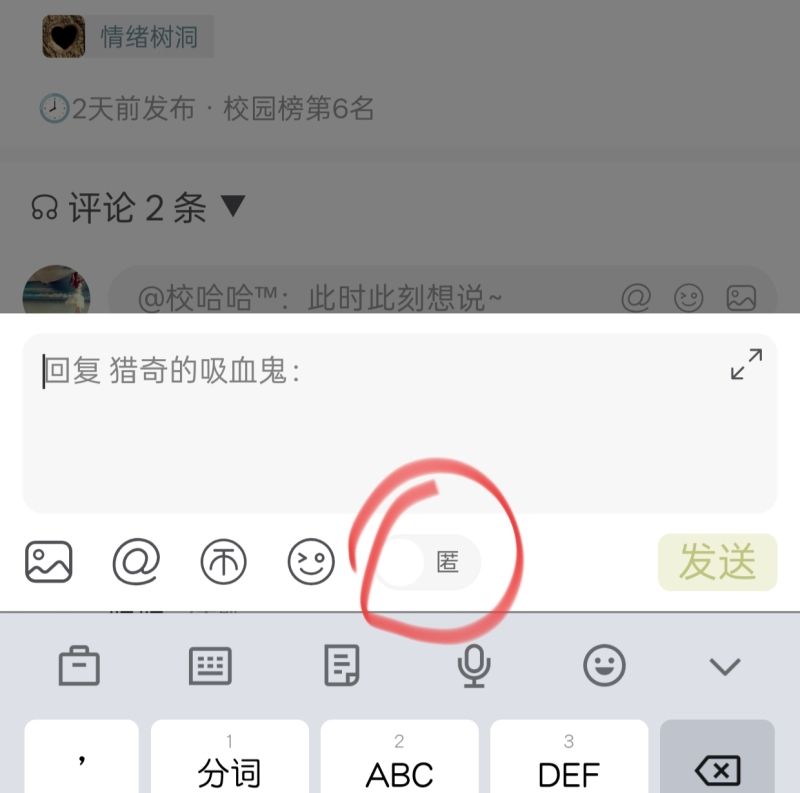Send the reply with 发送
Screen dimensions: 800x793
[x=717, y=562]
